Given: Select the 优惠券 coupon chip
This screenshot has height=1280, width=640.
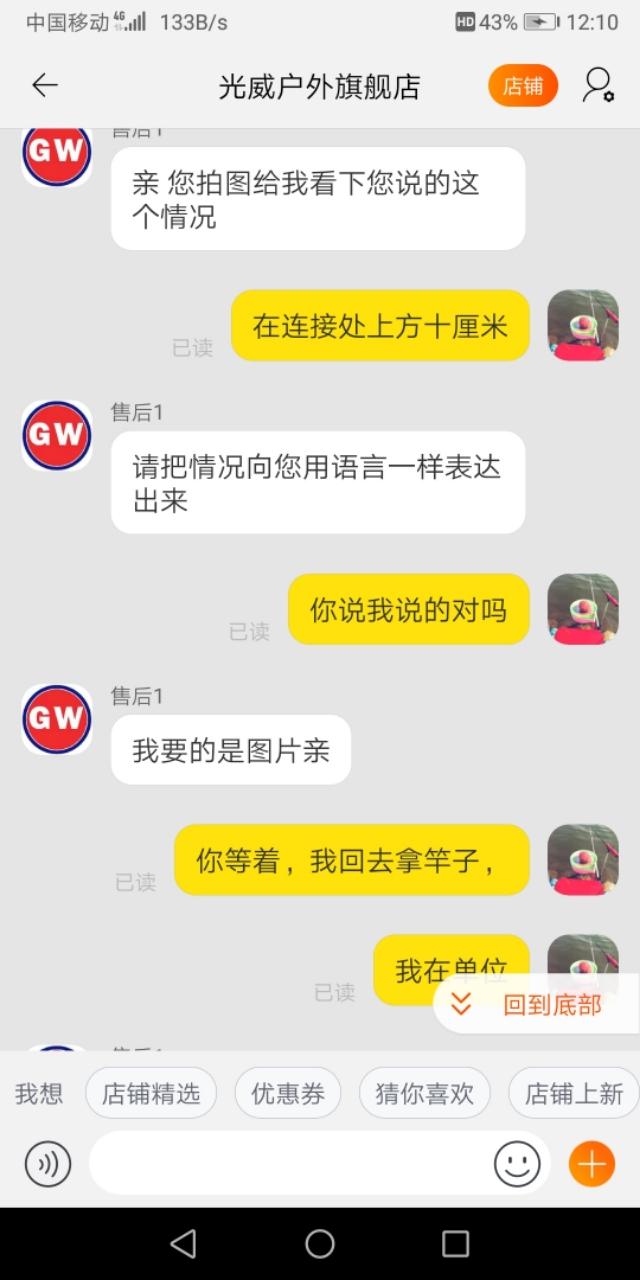Looking at the screenshot, I should (288, 1094).
